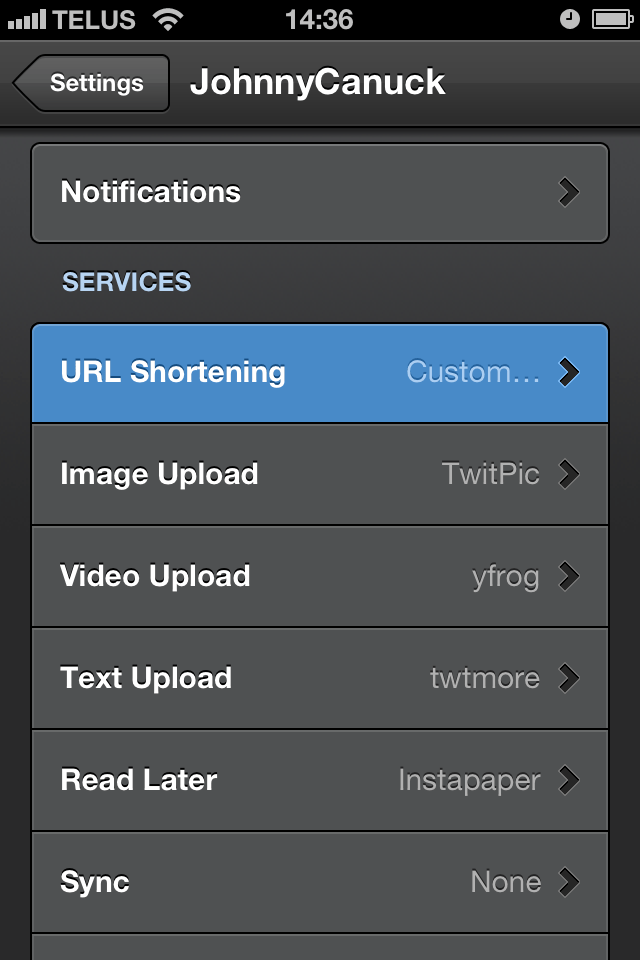Open Text Upload settings
Image resolution: width=640 pixels, height=960 pixels.
pyautogui.click(x=320, y=678)
